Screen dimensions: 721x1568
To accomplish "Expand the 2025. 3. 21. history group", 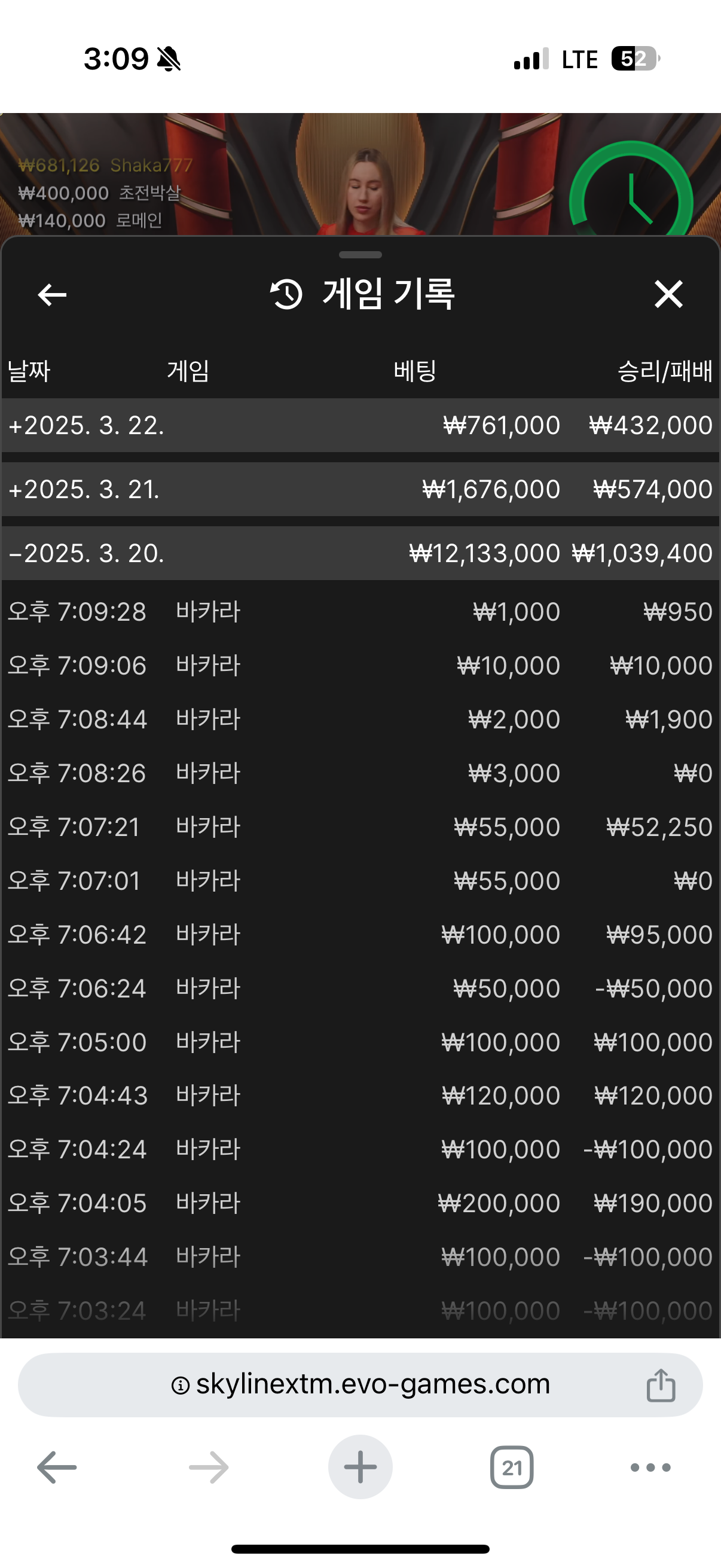I will (360, 489).
